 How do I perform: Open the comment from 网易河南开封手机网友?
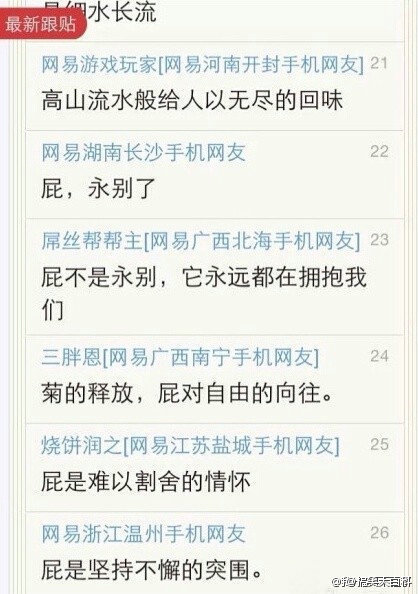coord(214,86)
